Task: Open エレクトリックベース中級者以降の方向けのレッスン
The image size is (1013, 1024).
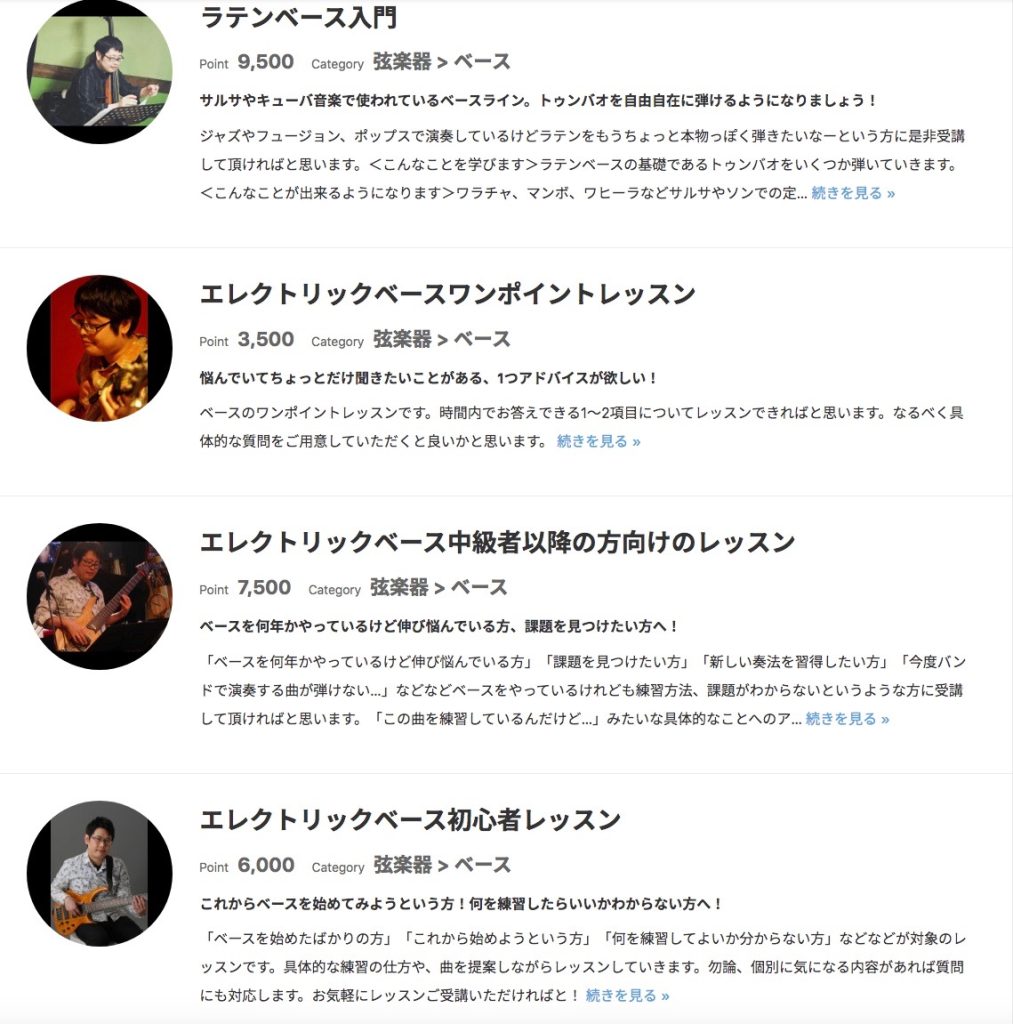Action: click(x=497, y=542)
